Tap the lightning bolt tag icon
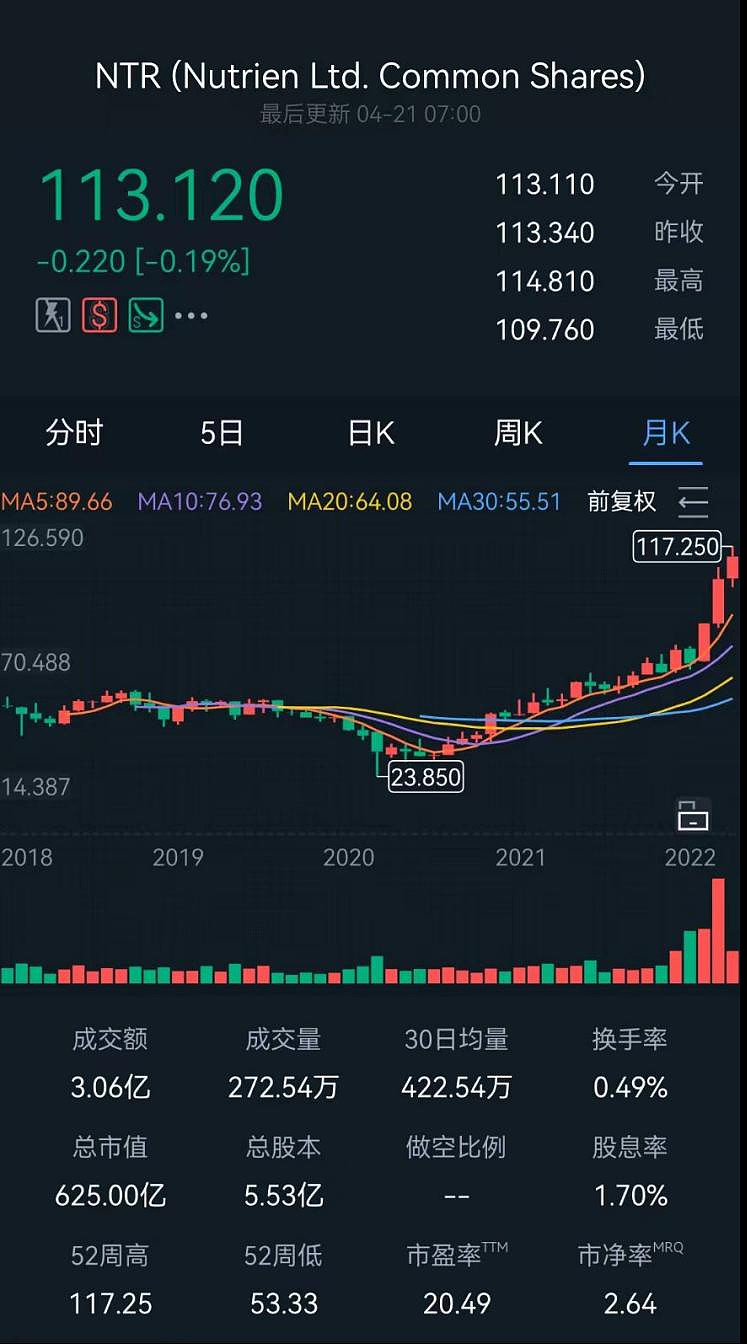The height and width of the screenshot is (1344, 747). point(53,316)
